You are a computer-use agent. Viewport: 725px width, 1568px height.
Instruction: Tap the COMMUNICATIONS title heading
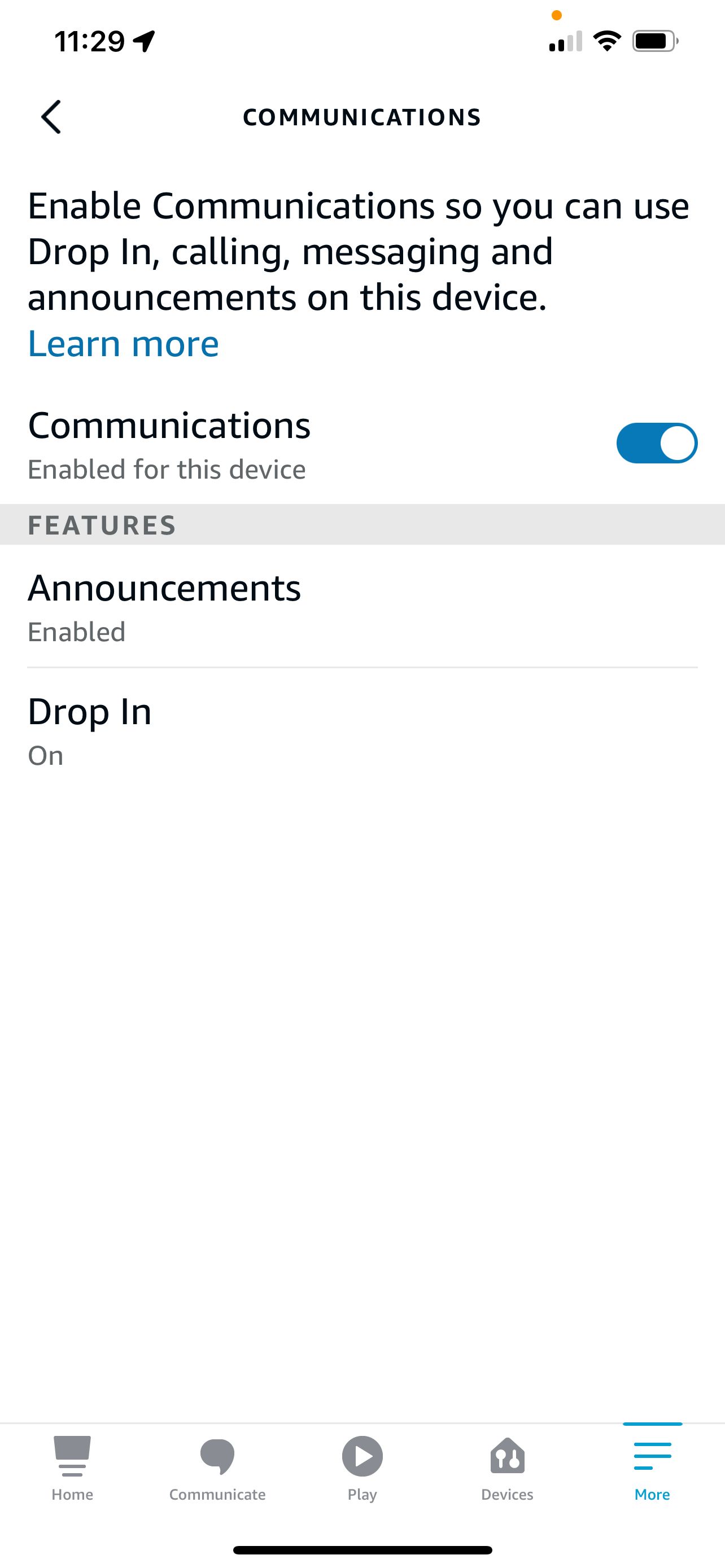362,117
